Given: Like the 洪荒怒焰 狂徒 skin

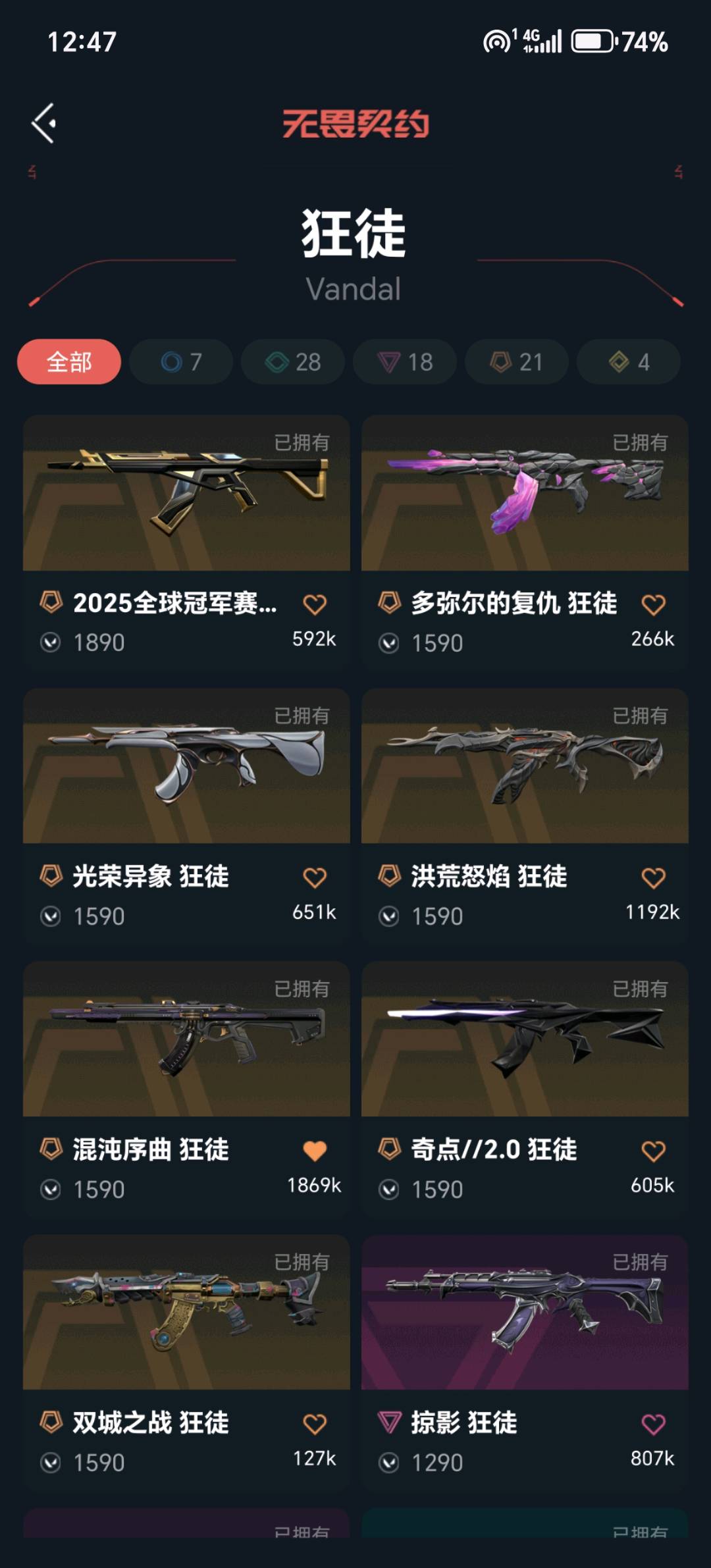Looking at the screenshot, I should click(653, 877).
